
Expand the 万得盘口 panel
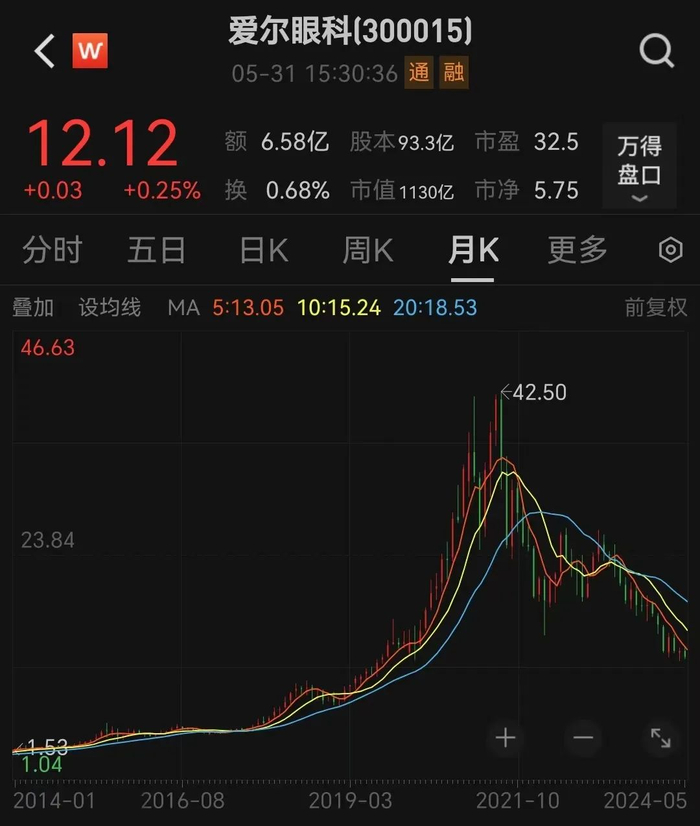coord(639,166)
